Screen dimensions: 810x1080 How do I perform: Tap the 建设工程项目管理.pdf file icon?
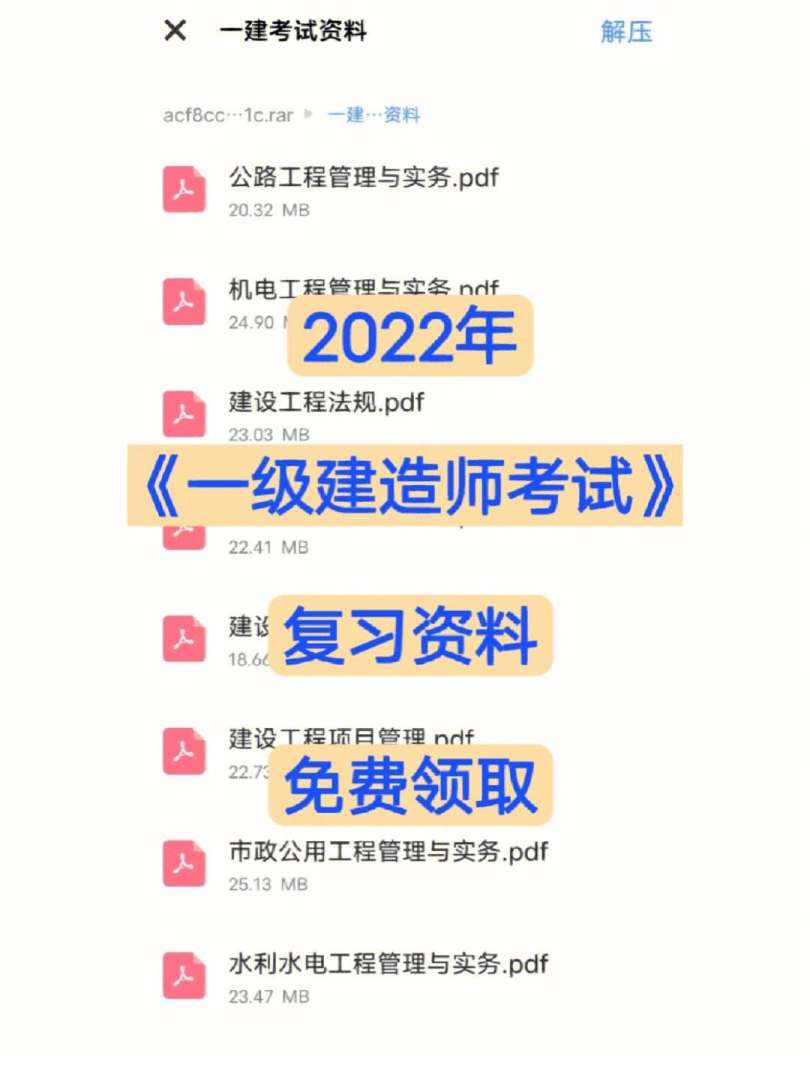coord(184,751)
